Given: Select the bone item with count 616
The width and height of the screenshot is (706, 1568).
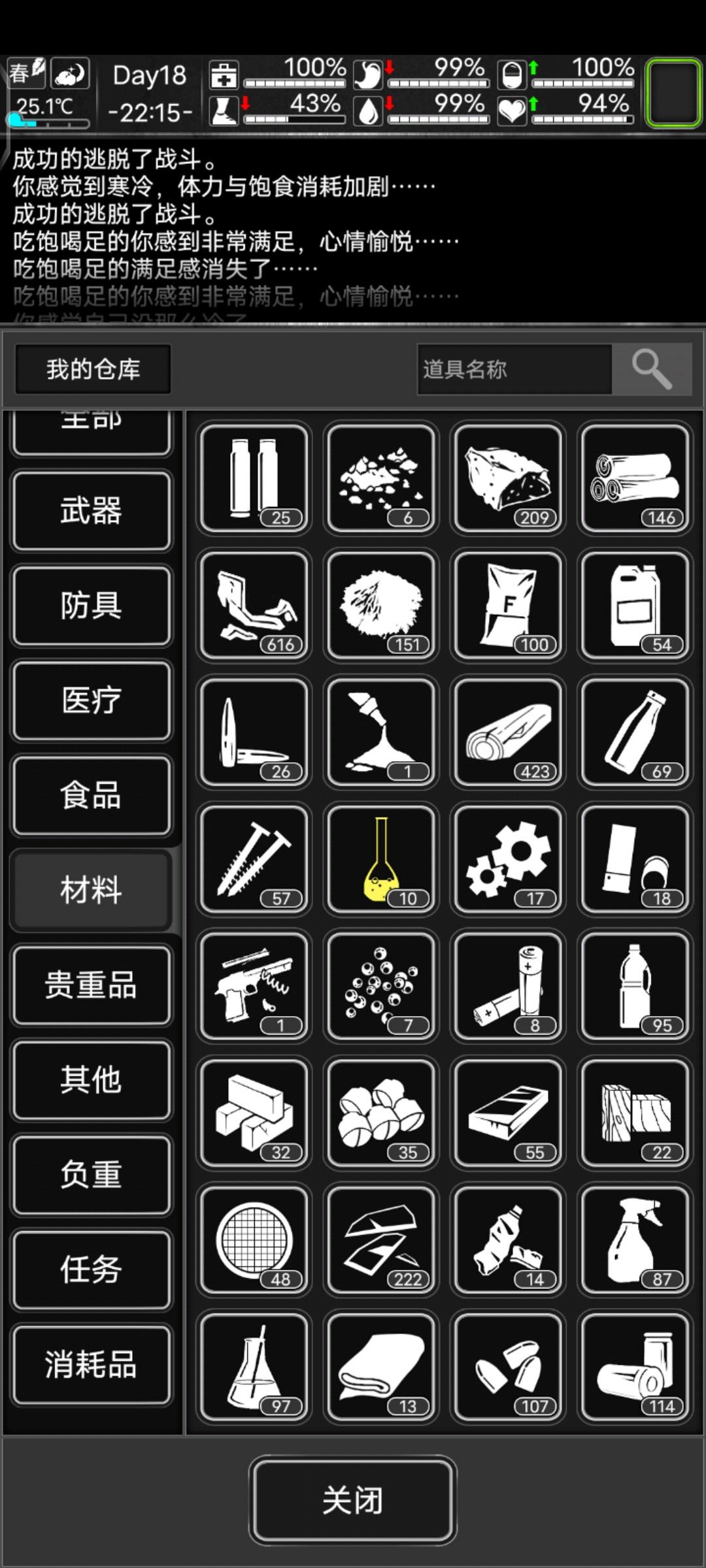Looking at the screenshot, I should click(x=254, y=605).
